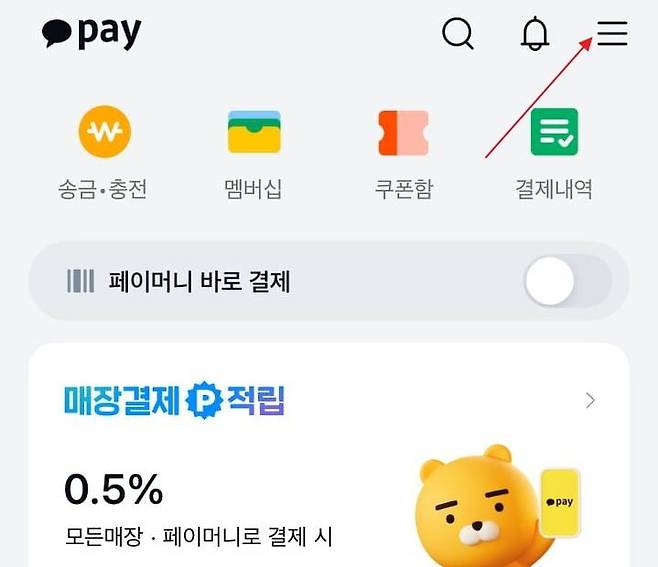View 결제내역 payment history
The height and width of the screenshot is (567, 658).
[x=554, y=152]
